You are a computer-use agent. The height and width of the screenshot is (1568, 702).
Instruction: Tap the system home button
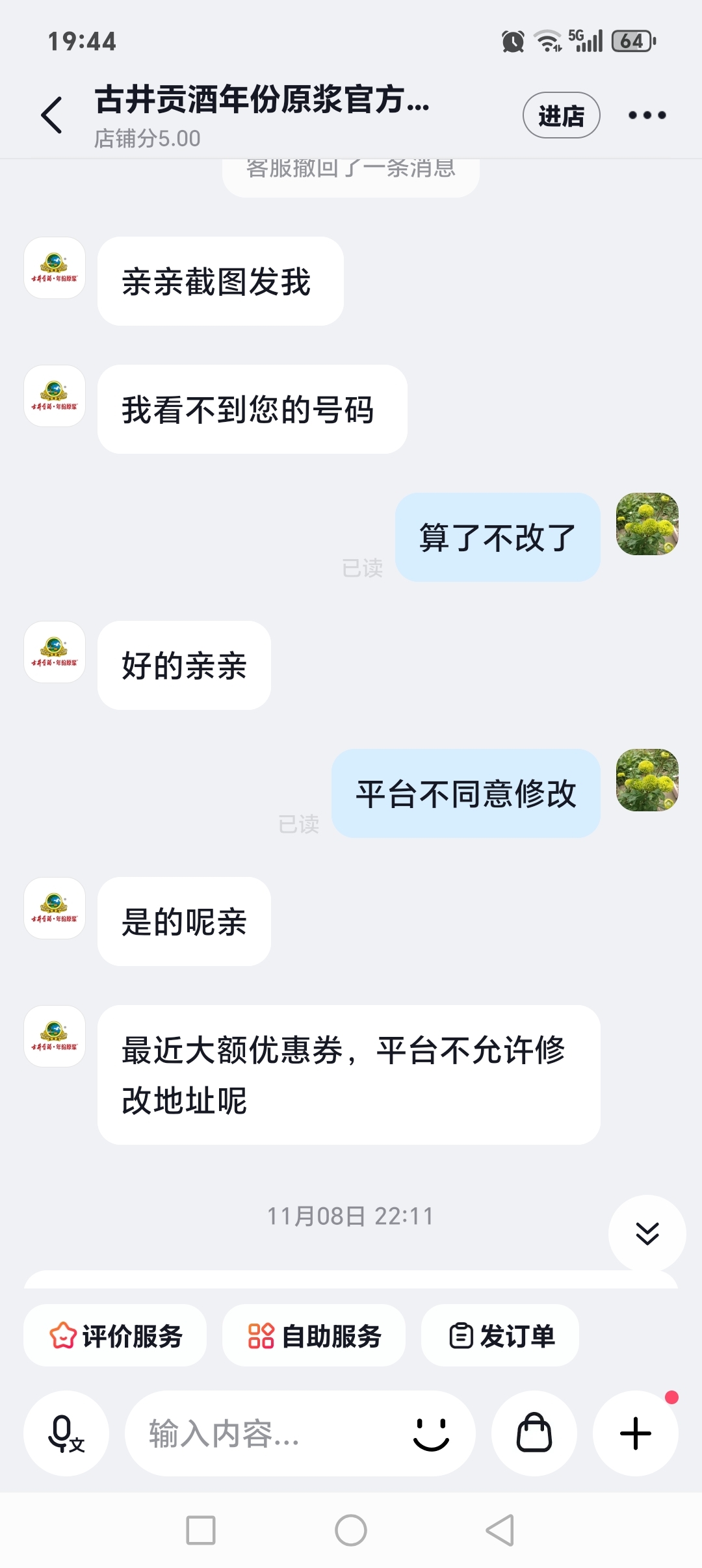click(351, 1530)
